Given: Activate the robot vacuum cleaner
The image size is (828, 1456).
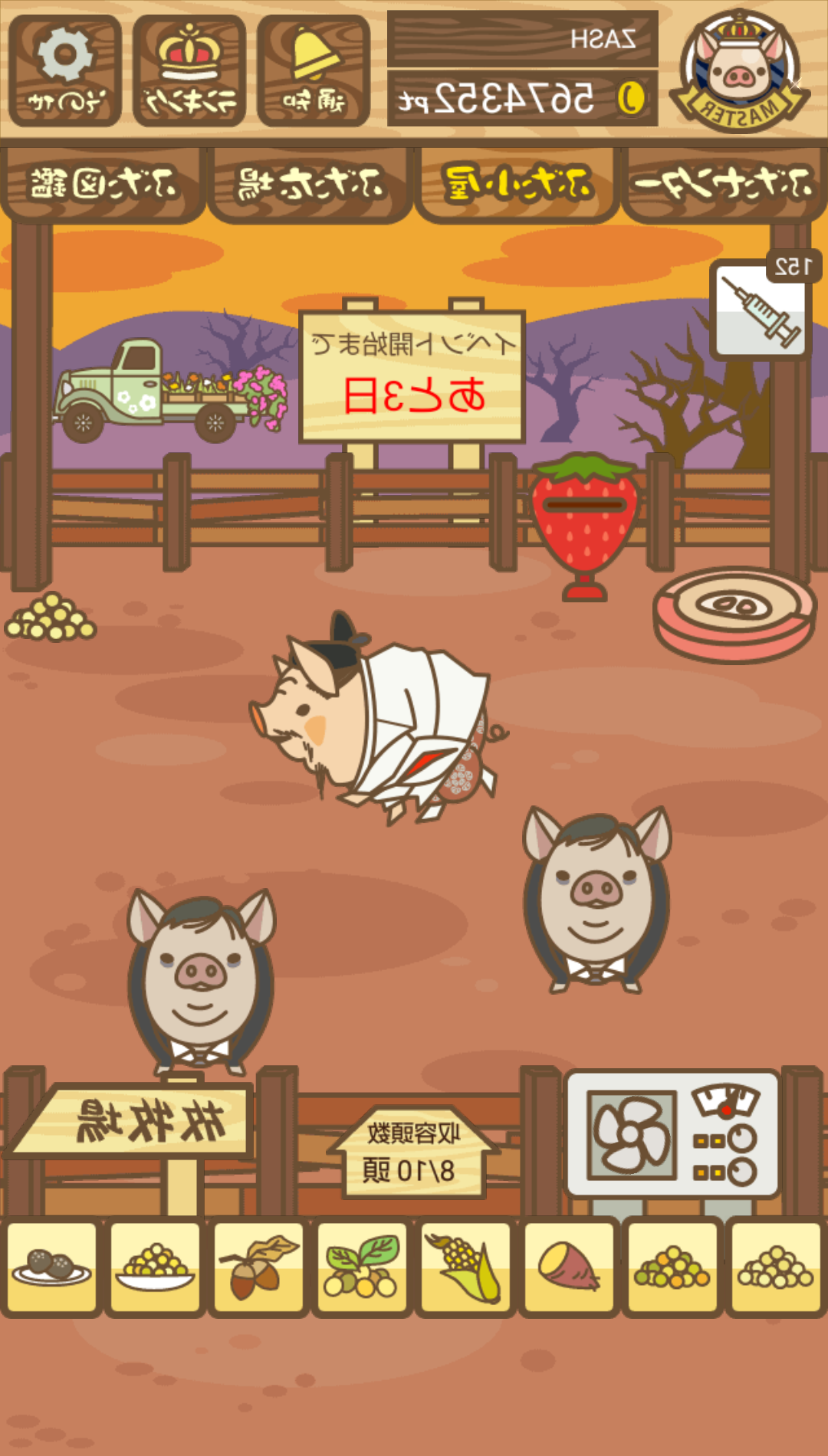Looking at the screenshot, I should click(734, 615).
